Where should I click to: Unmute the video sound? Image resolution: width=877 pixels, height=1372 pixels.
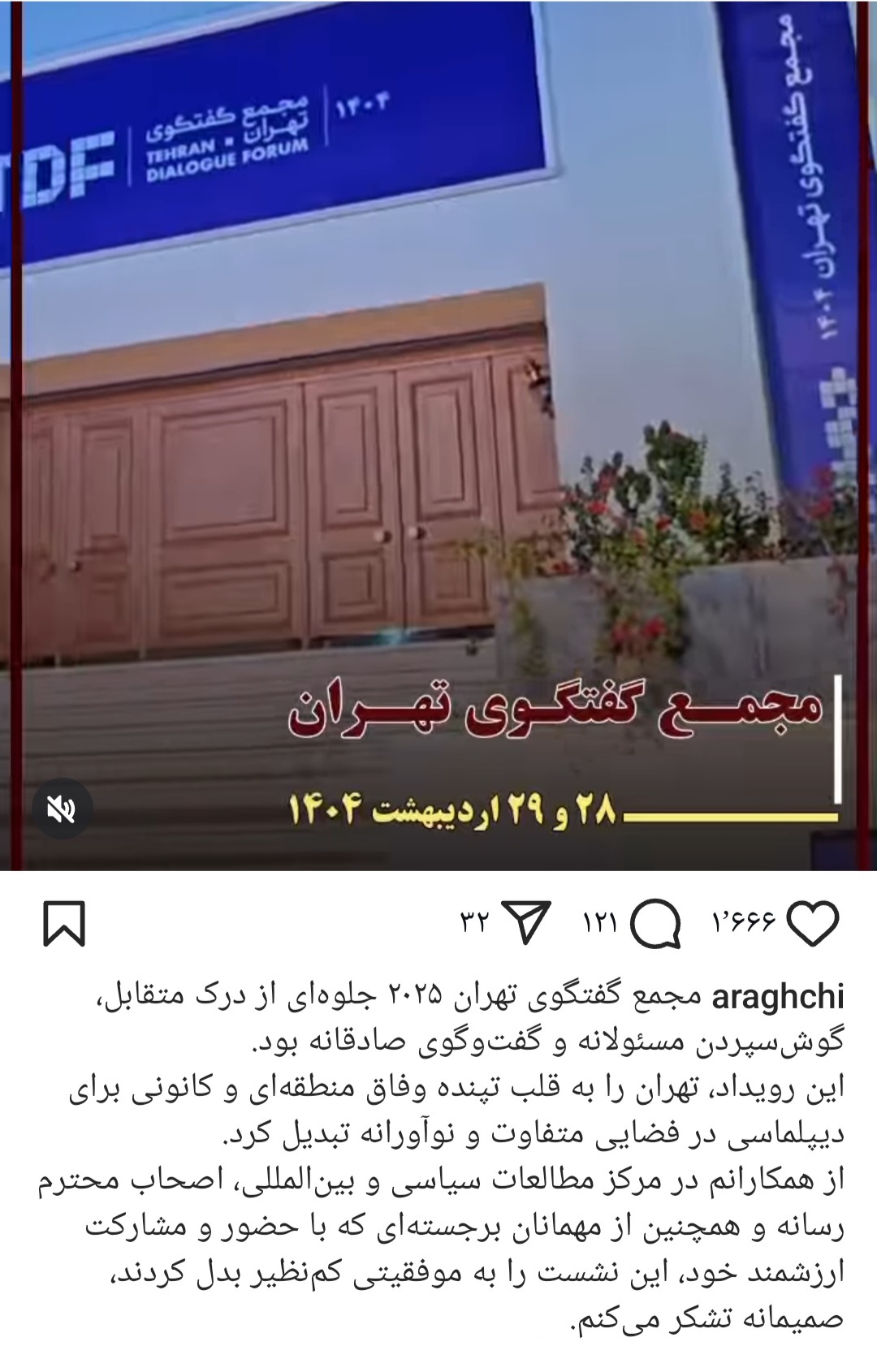pos(63,809)
